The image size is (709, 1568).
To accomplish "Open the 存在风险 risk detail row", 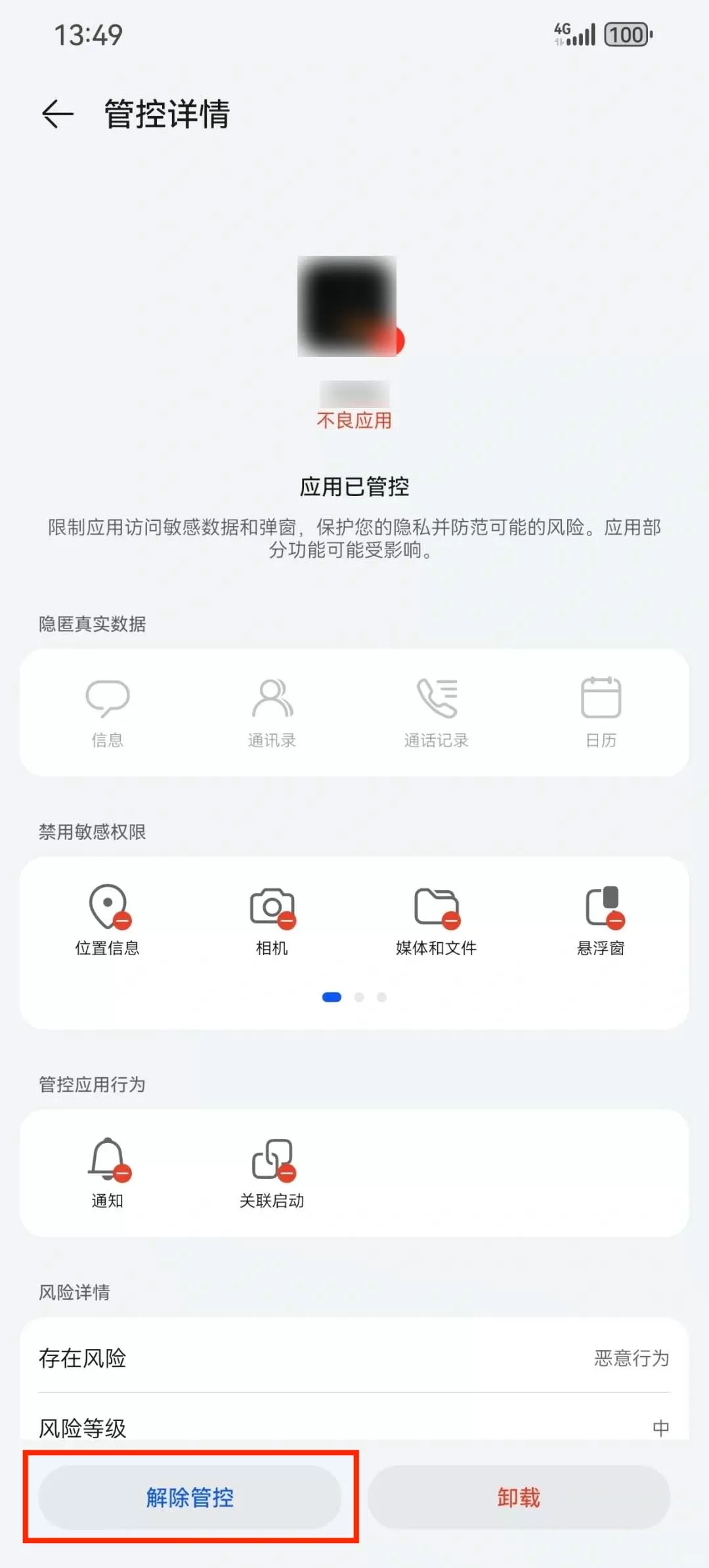I will click(354, 1359).
